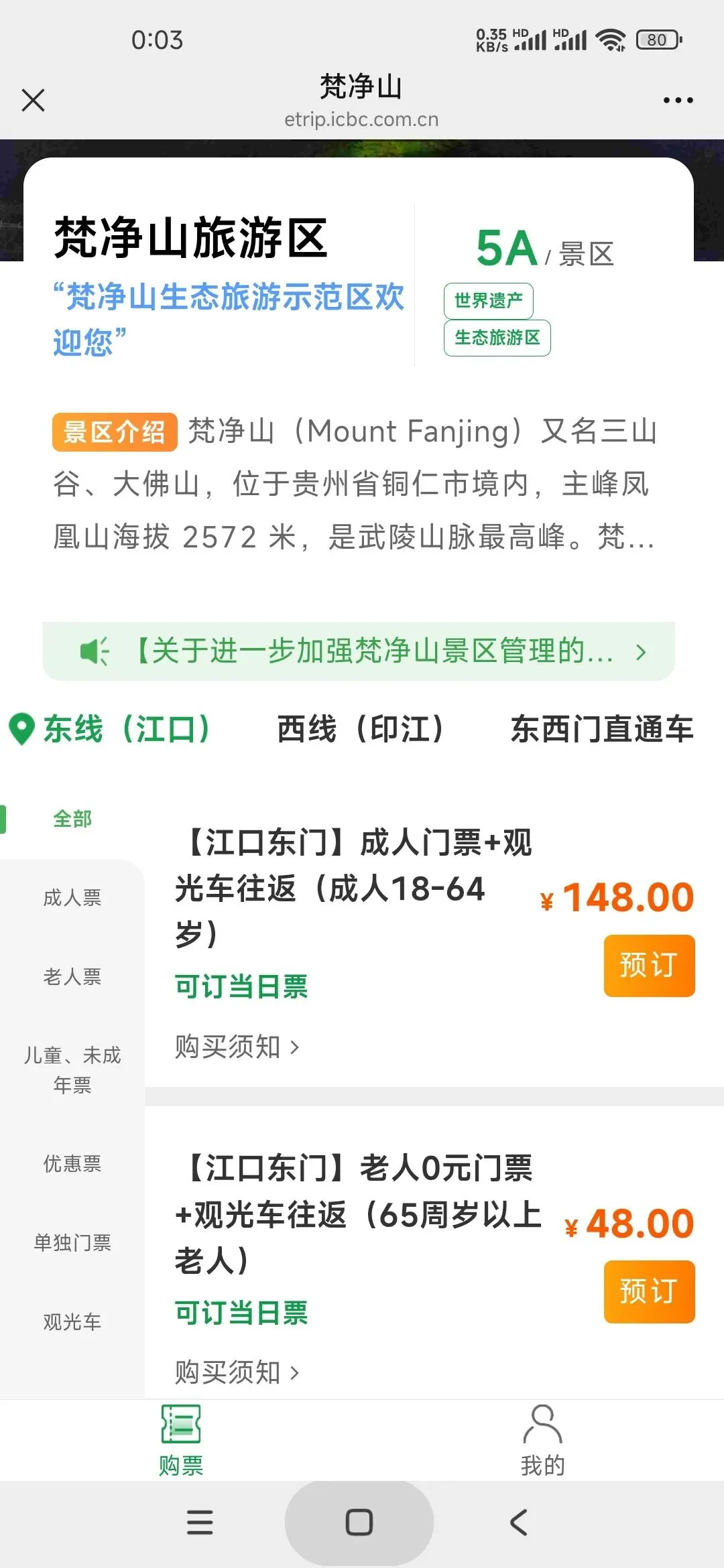Open the three-dot overflow menu
724x1568 pixels.
[x=678, y=101]
